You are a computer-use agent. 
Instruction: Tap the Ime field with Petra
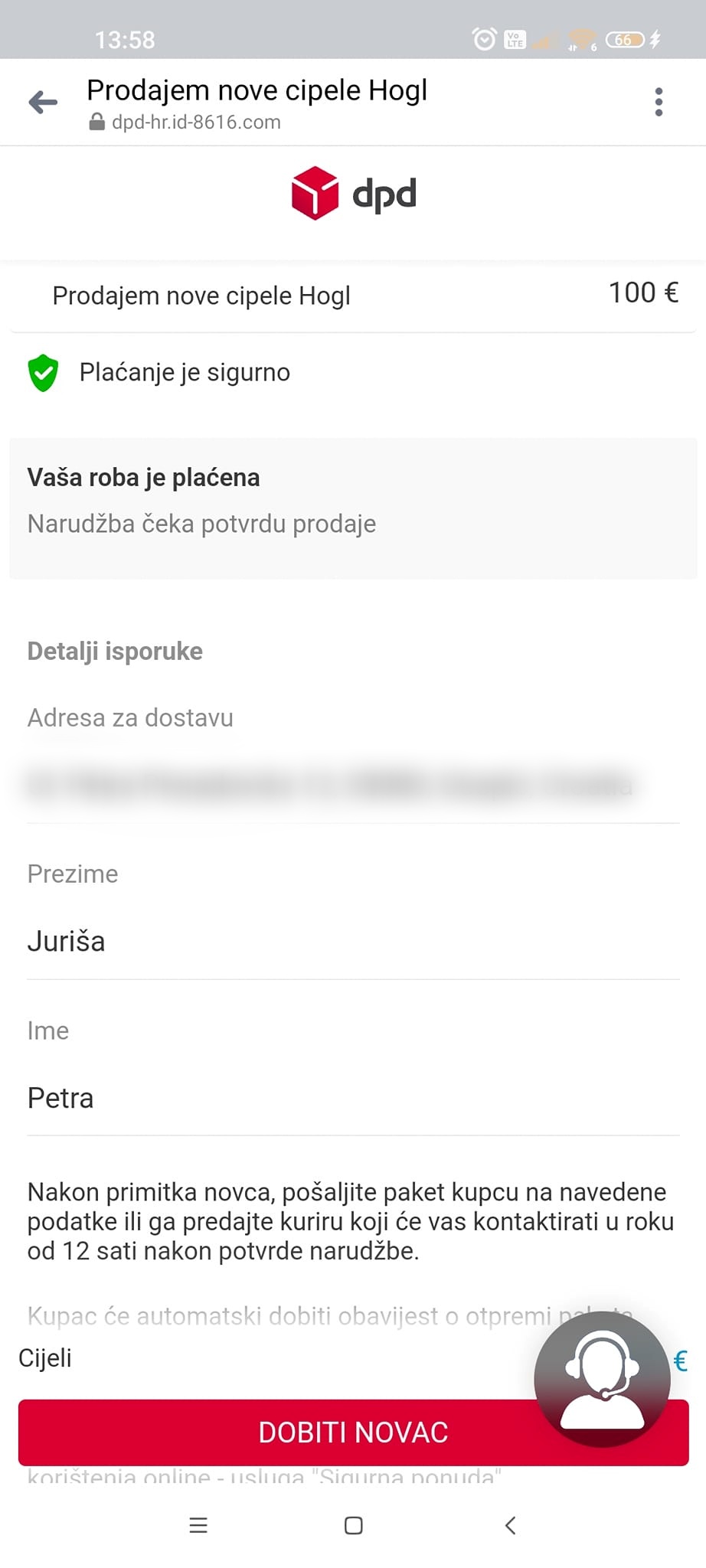point(352,1098)
